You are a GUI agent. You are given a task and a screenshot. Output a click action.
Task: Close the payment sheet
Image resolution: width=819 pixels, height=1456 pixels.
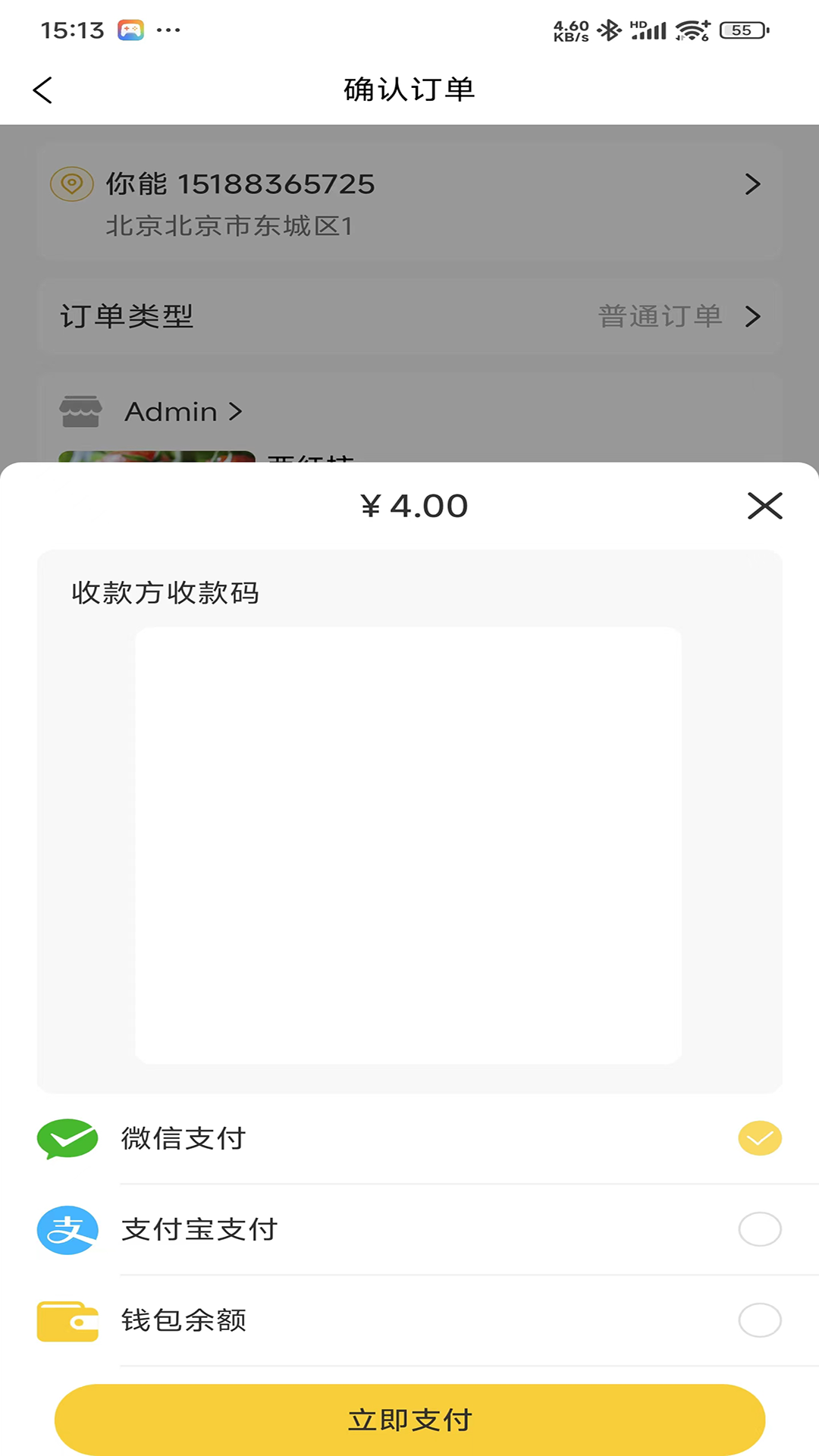pyautogui.click(x=764, y=506)
